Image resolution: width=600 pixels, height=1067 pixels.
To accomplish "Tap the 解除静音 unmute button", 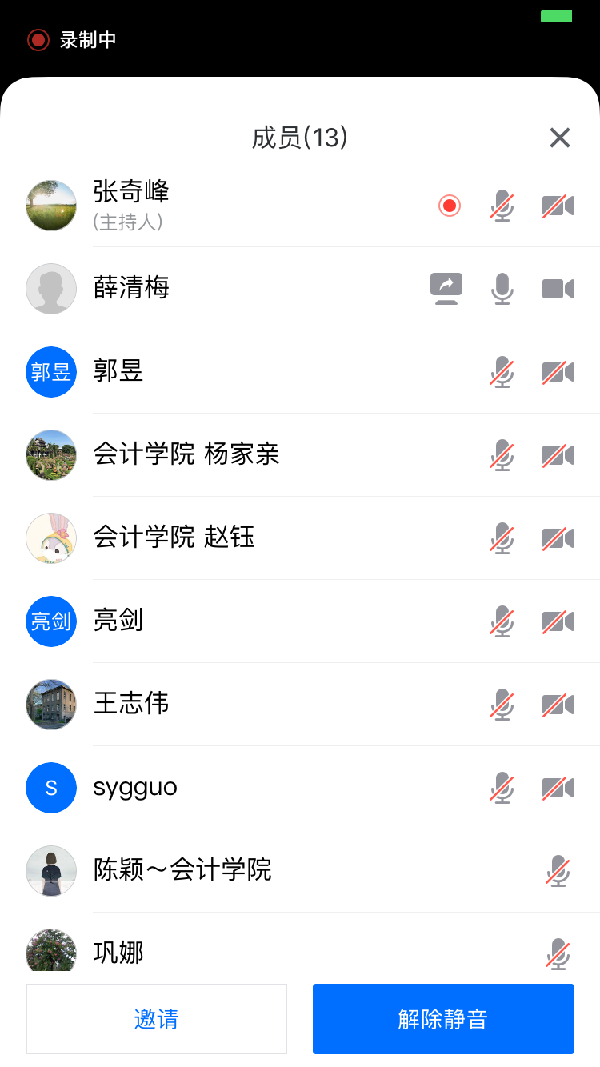I will tap(443, 1019).
